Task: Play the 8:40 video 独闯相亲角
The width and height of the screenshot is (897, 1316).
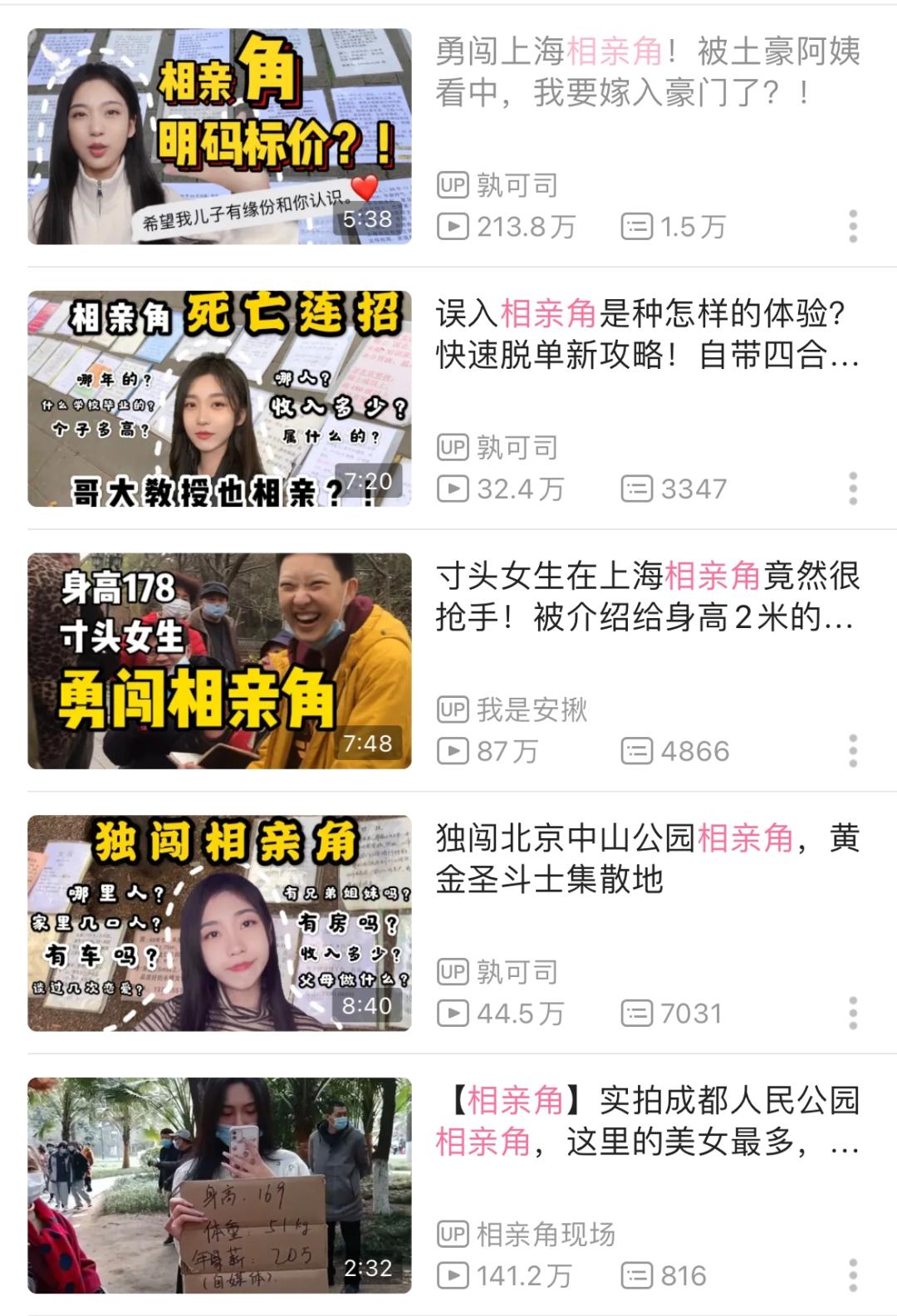Action: click(x=219, y=923)
